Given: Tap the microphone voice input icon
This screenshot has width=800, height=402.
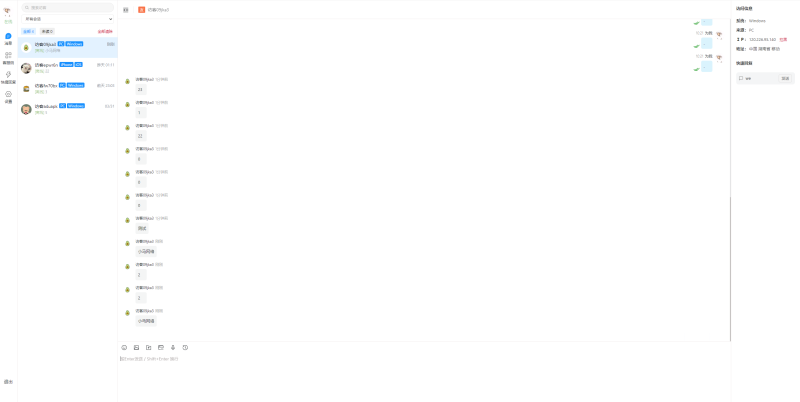Looking at the screenshot, I should coord(173,347).
